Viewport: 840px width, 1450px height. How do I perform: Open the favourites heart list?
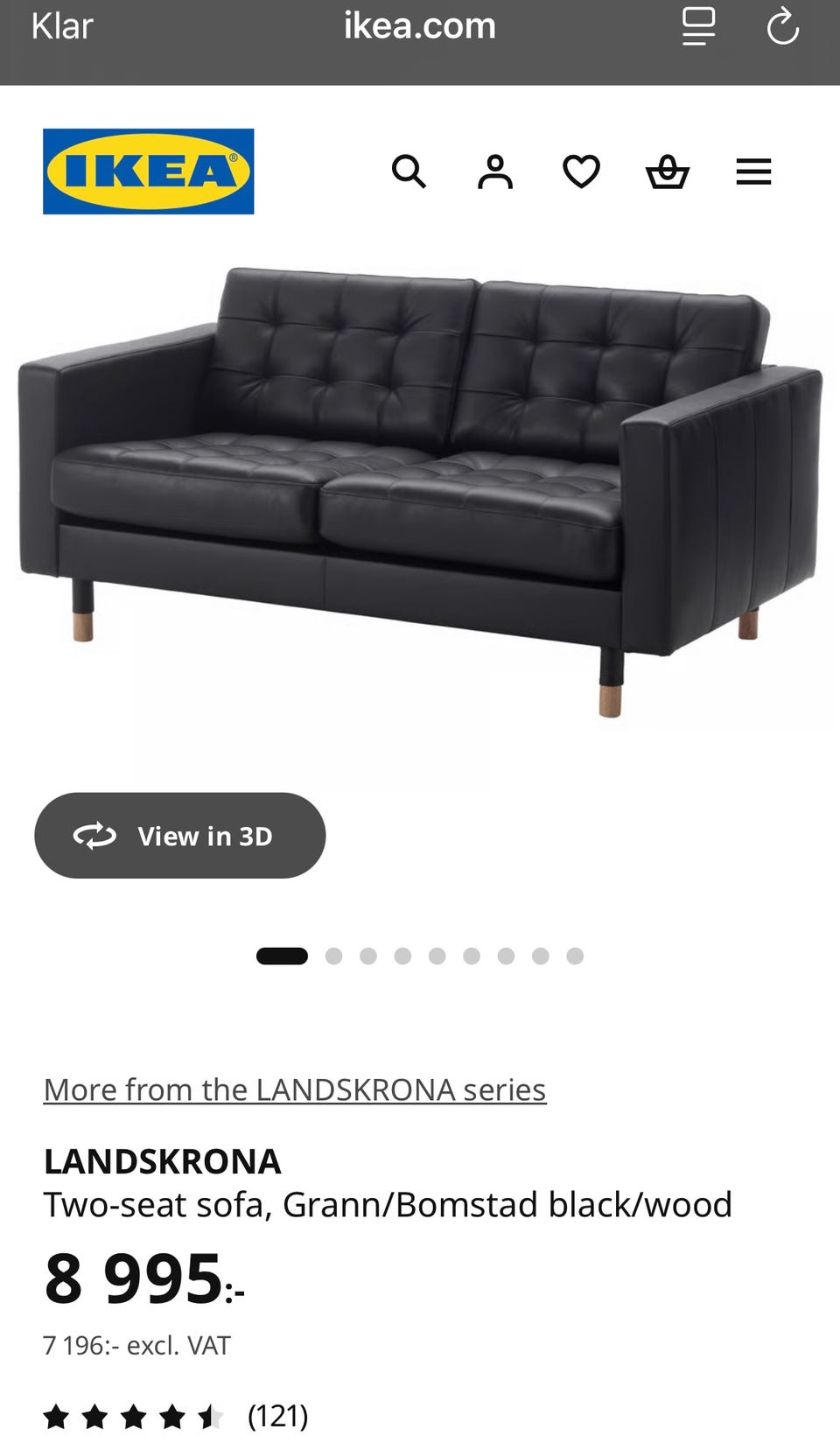pos(581,172)
